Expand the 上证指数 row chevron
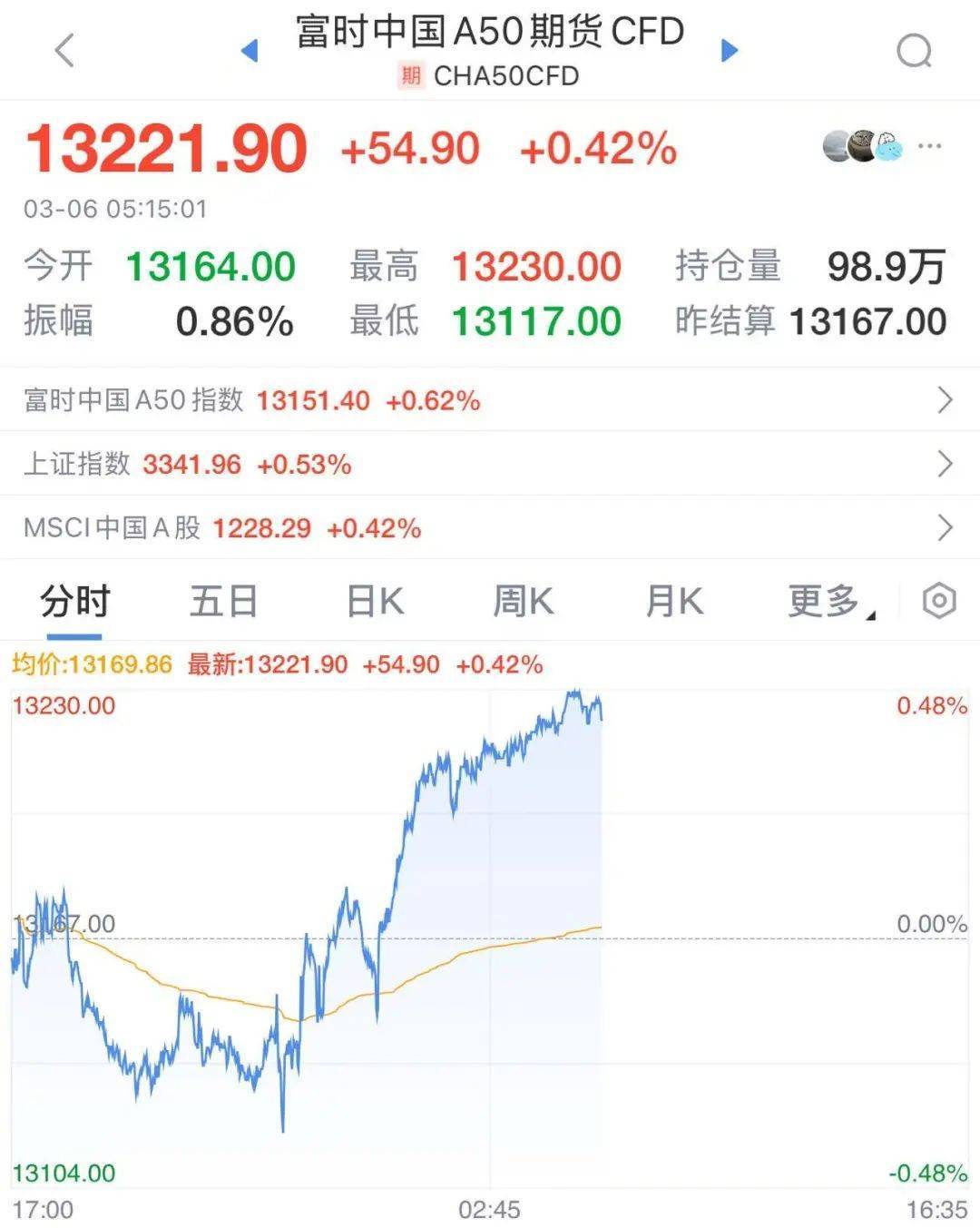This screenshot has width=980, height=1228. click(x=945, y=464)
